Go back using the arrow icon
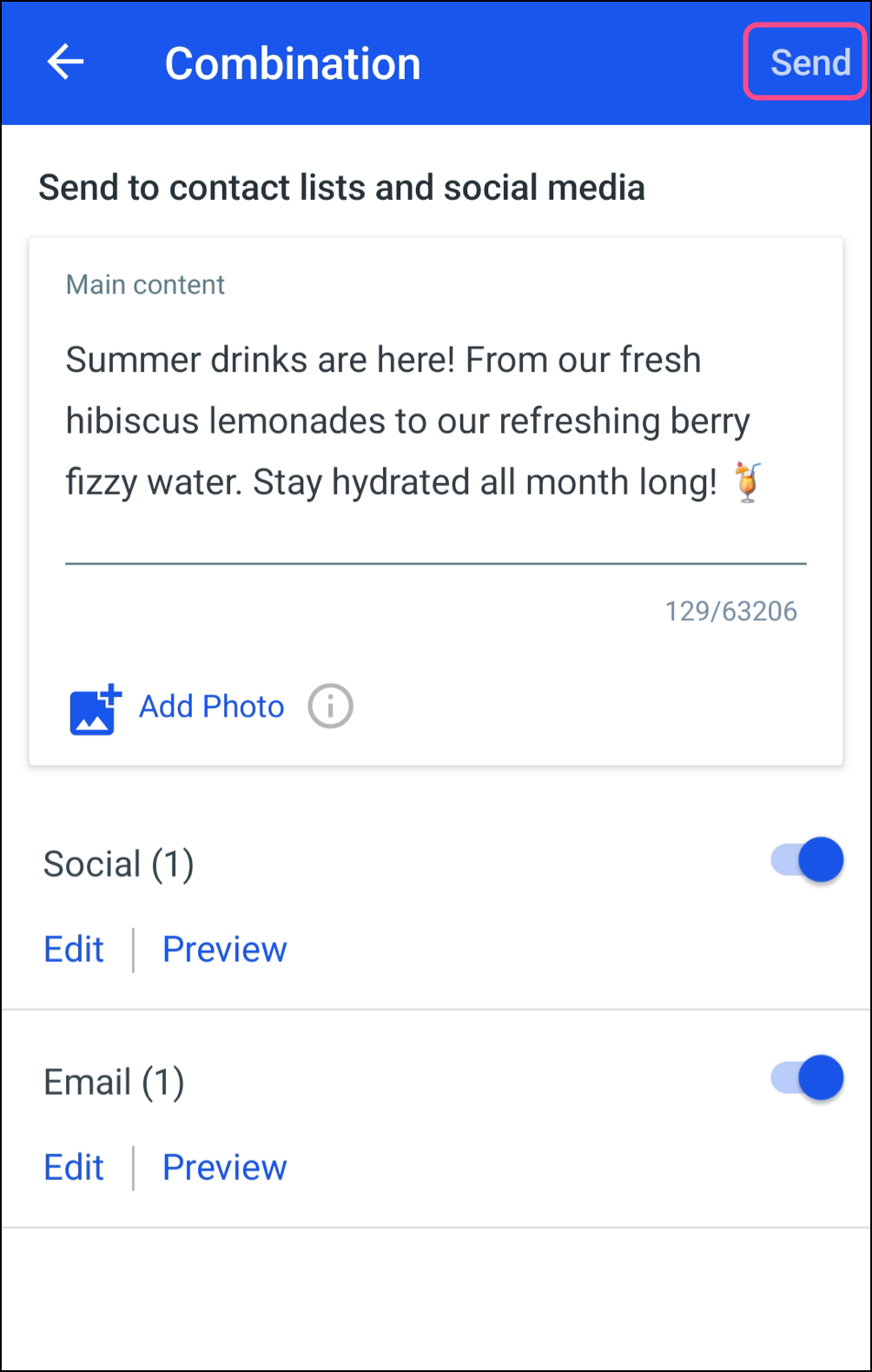 point(65,63)
